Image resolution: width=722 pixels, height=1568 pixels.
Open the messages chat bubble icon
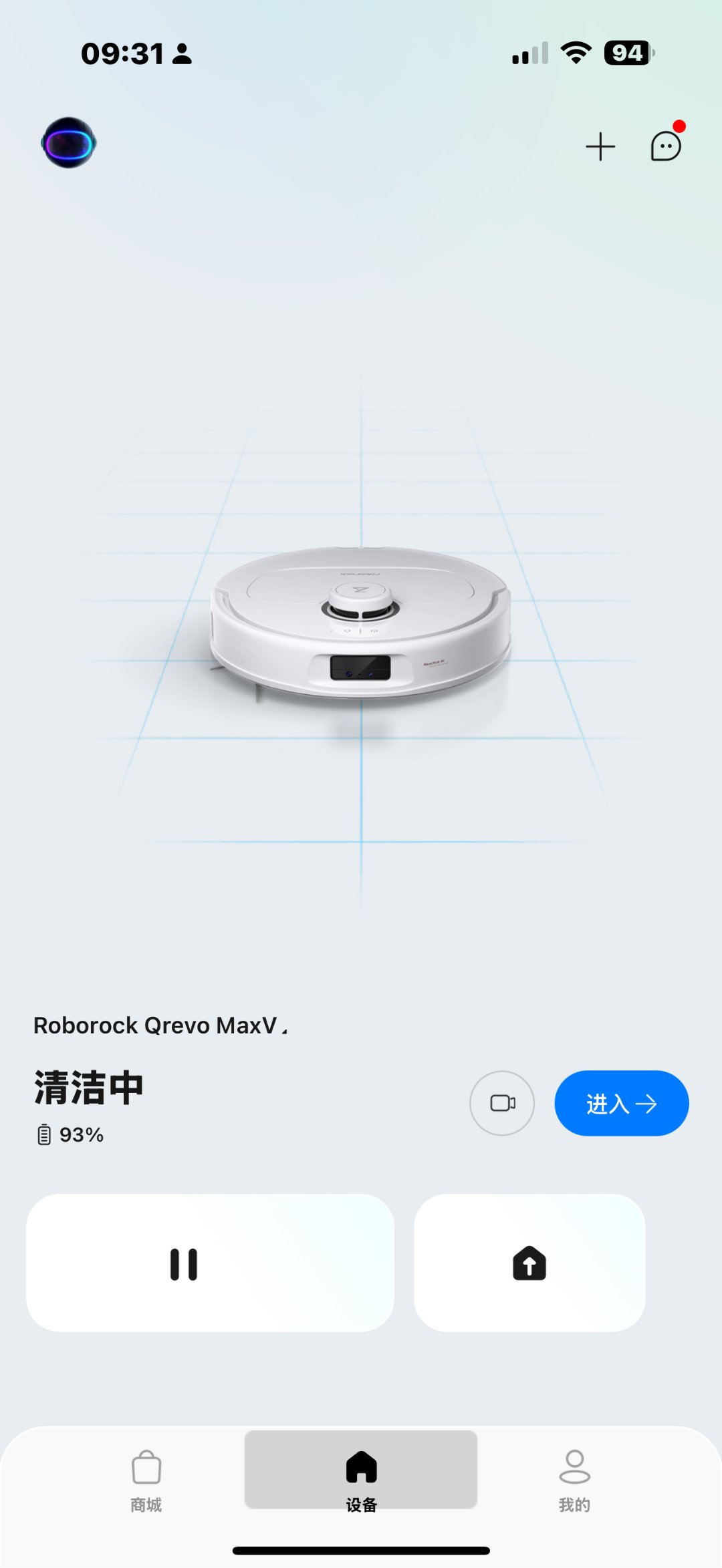(666, 146)
